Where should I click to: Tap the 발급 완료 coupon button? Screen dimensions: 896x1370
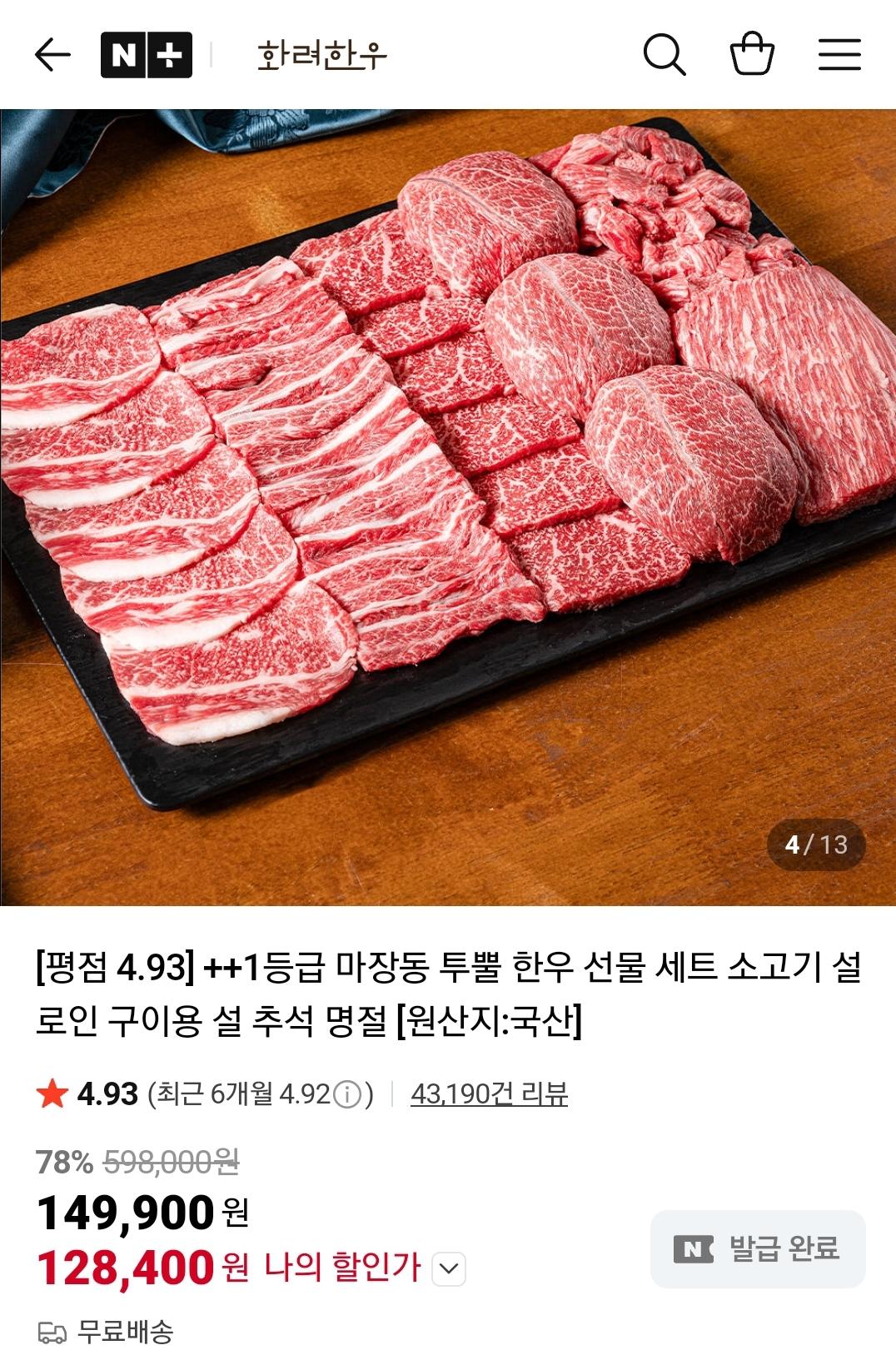(x=757, y=1248)
